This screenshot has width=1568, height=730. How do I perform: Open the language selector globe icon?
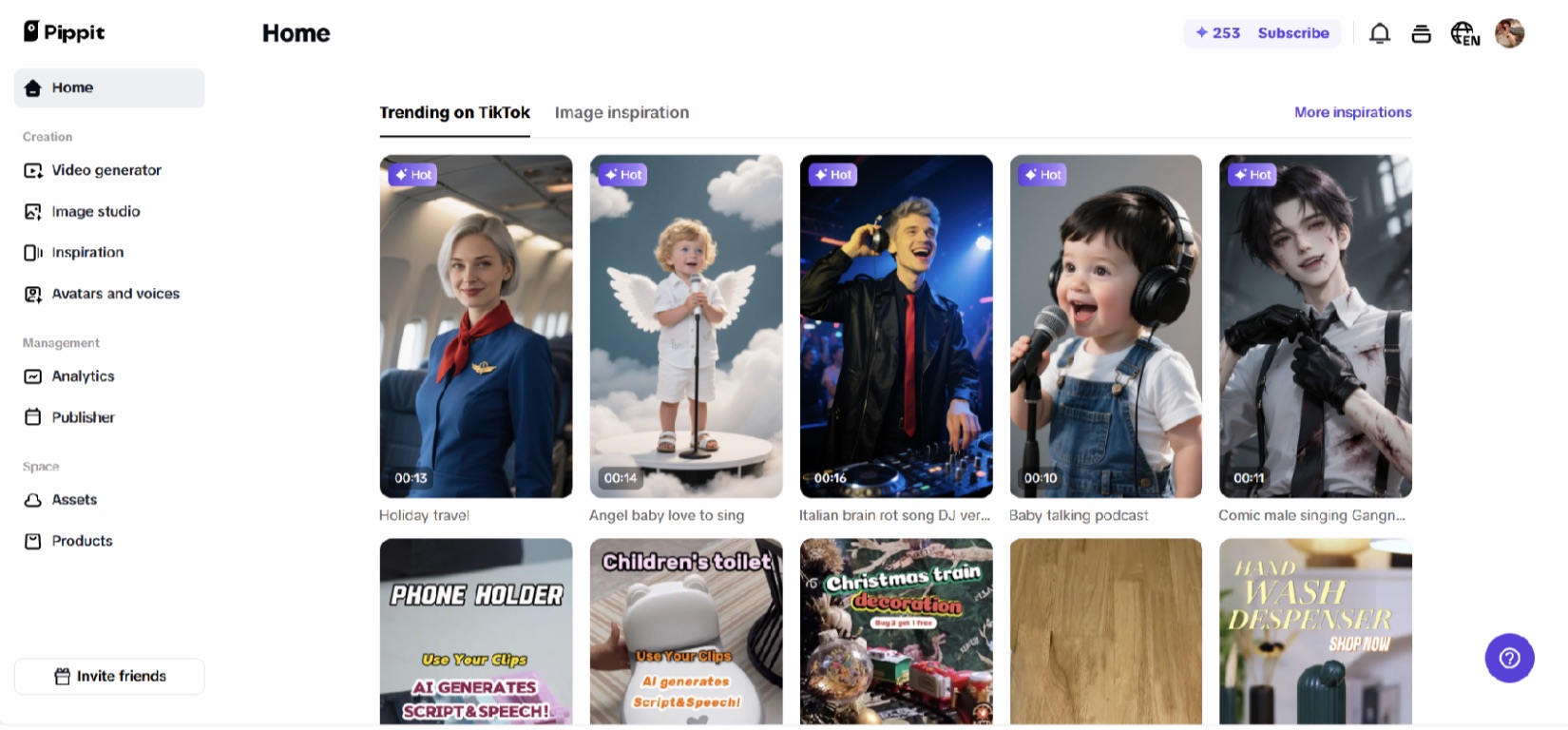(1463, 34)
